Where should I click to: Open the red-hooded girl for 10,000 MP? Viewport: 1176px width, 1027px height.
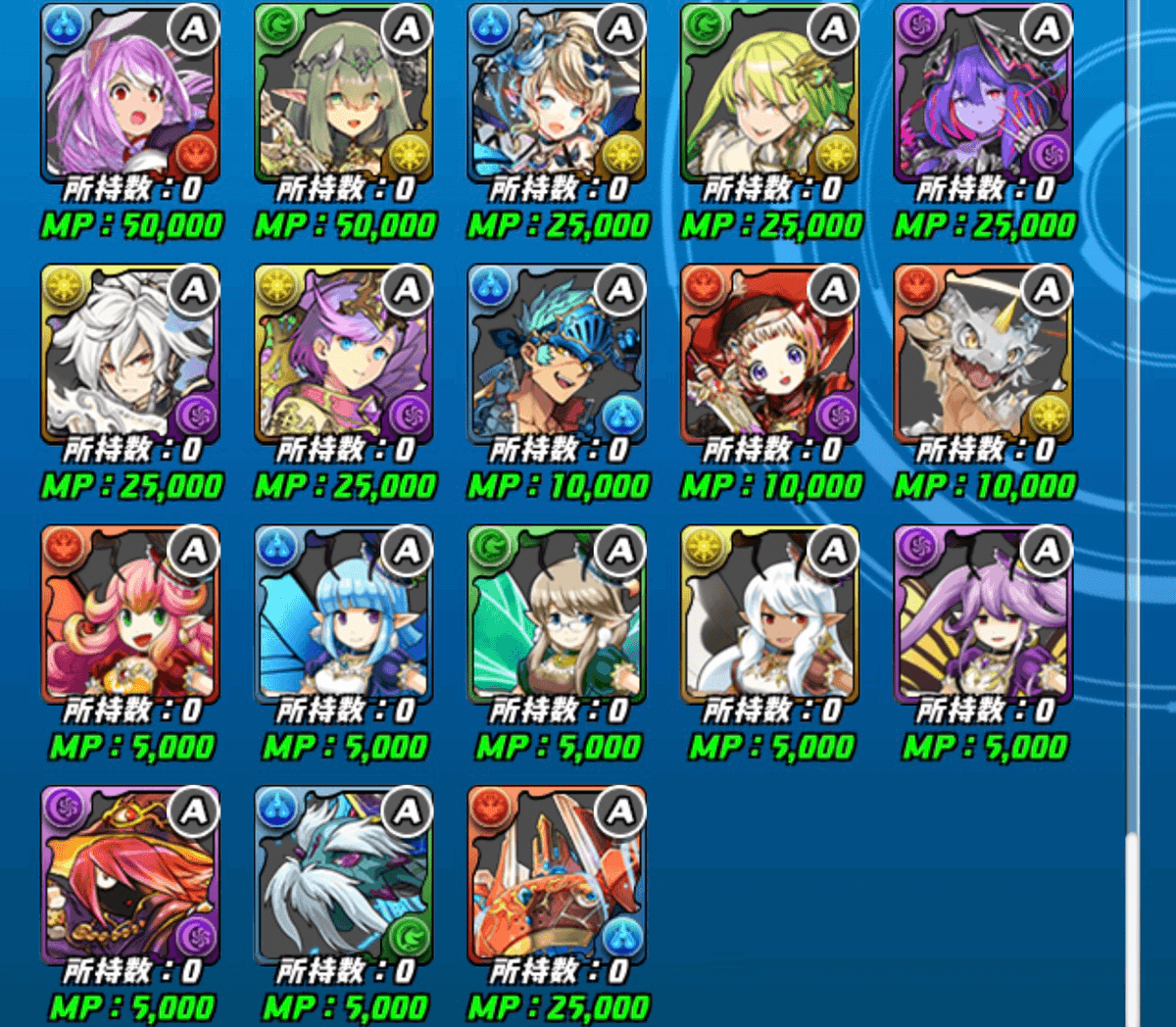click(770, 354)
